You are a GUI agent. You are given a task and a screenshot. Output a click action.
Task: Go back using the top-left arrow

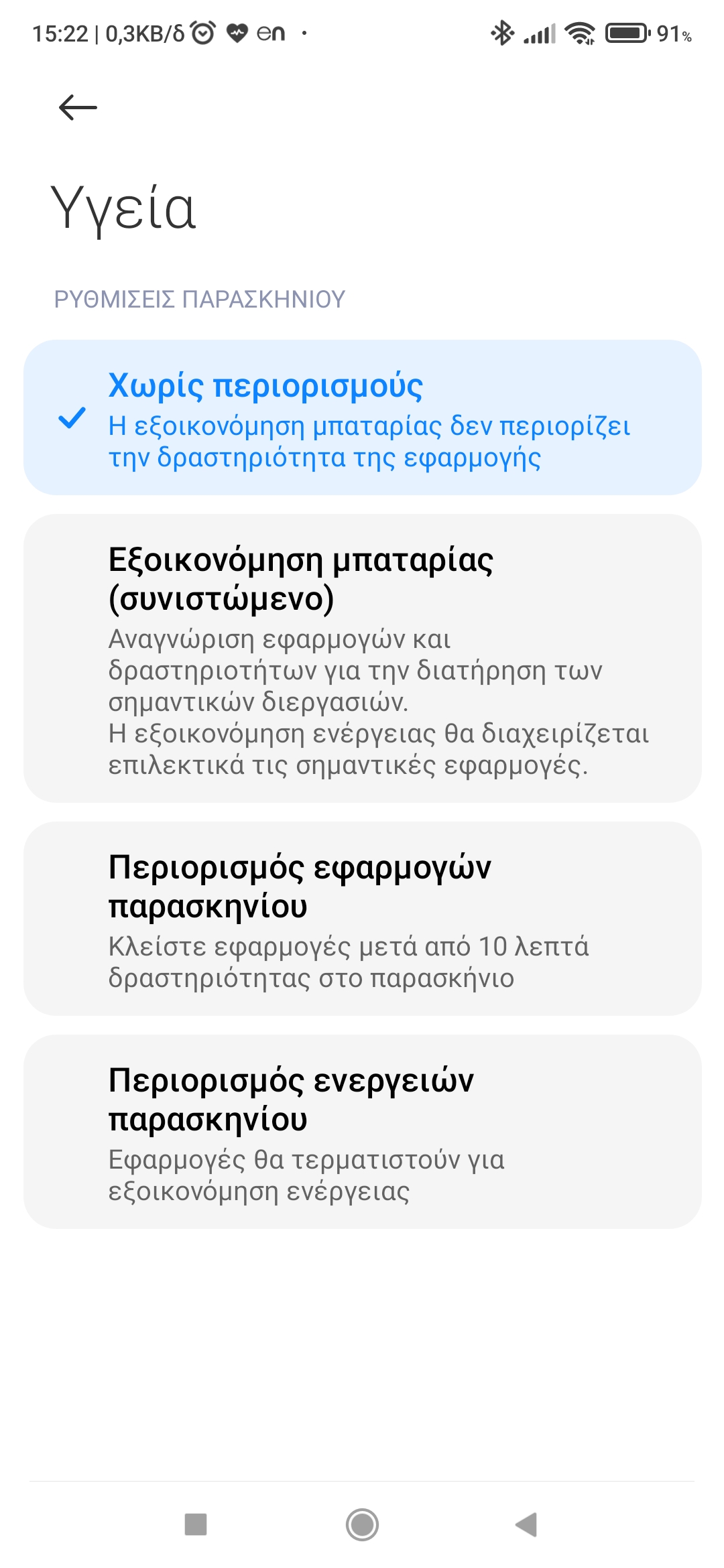tap(78, 107)
